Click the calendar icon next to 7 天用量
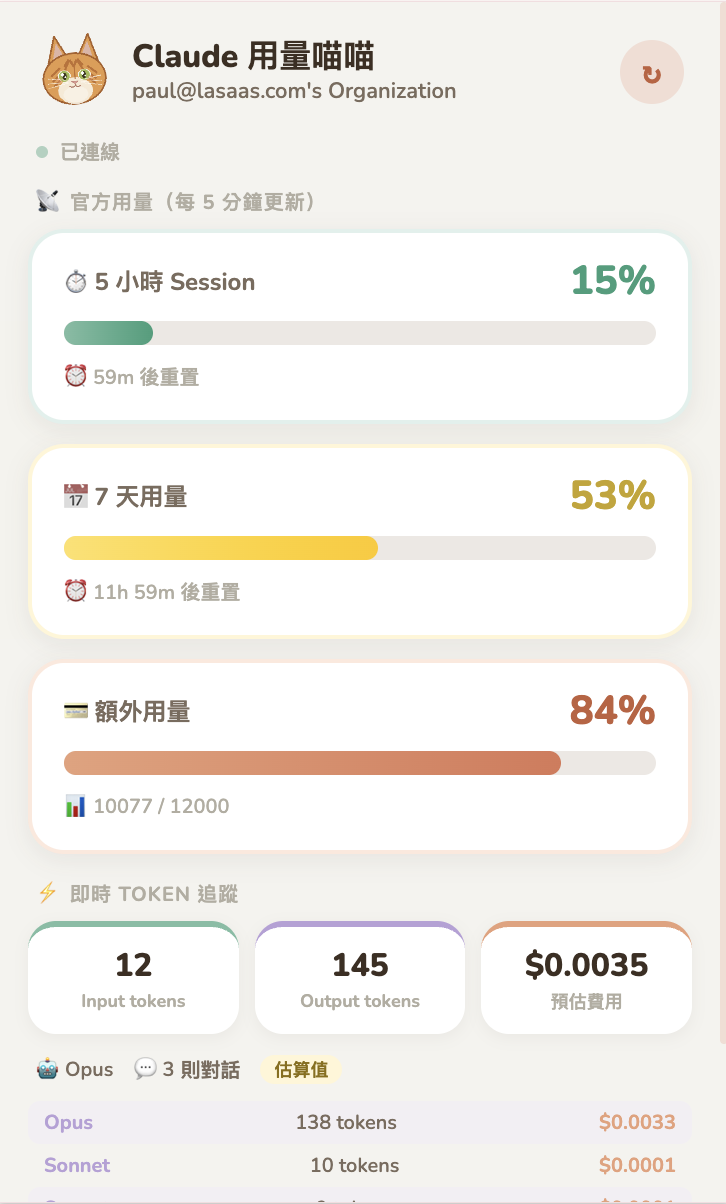 [76, 496]
